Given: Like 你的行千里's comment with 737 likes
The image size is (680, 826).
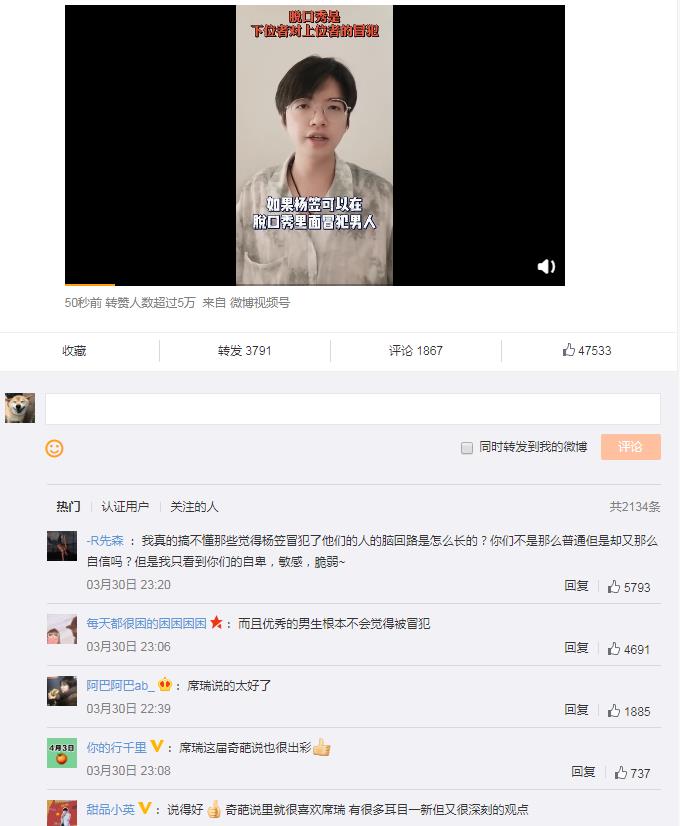Looking at the screenshot, I should [x=632, y=773].
